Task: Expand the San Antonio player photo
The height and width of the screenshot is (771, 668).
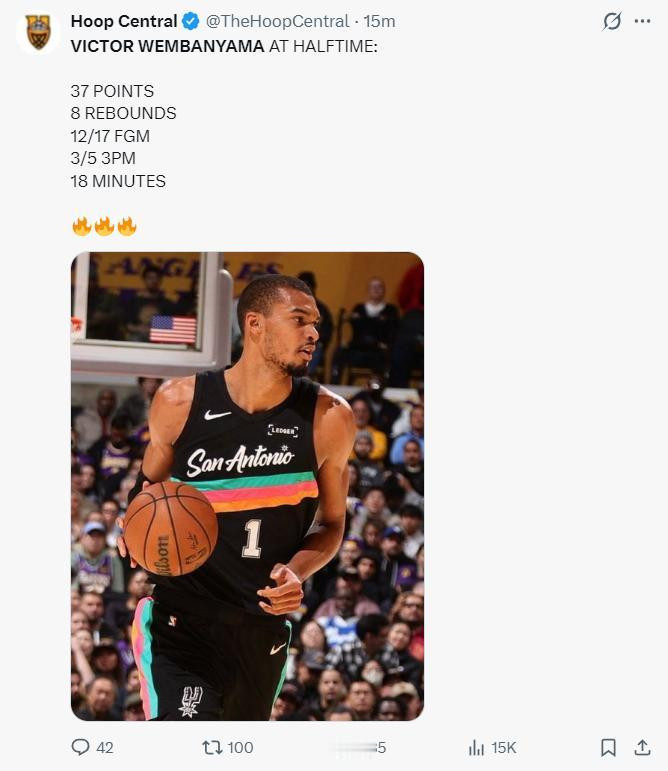Action: point(247,486)
